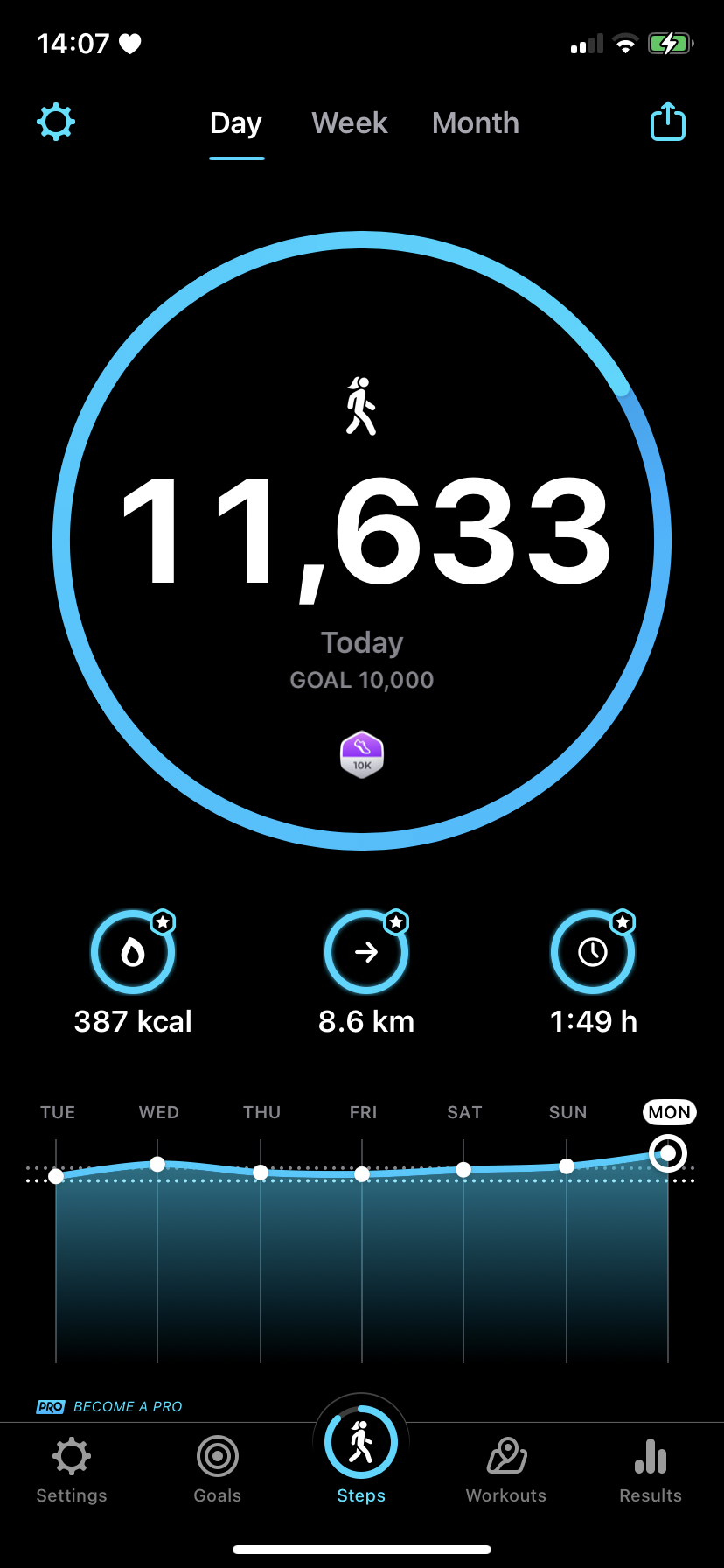Switch to the Month view
This screenshot has width=724, height=1568.
pyautogui.click(x=476, y=123)
